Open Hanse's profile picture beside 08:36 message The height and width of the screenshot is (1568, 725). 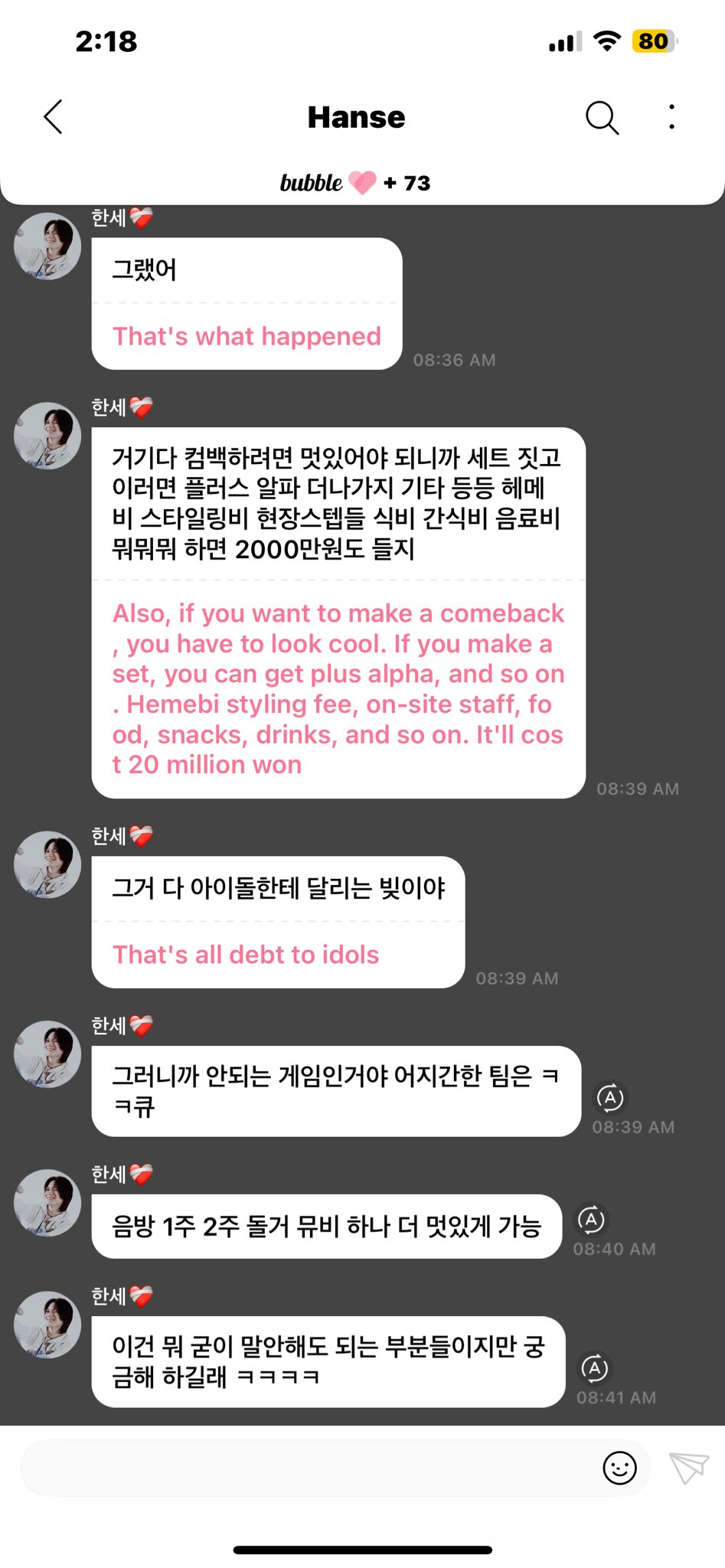(47, 246)
